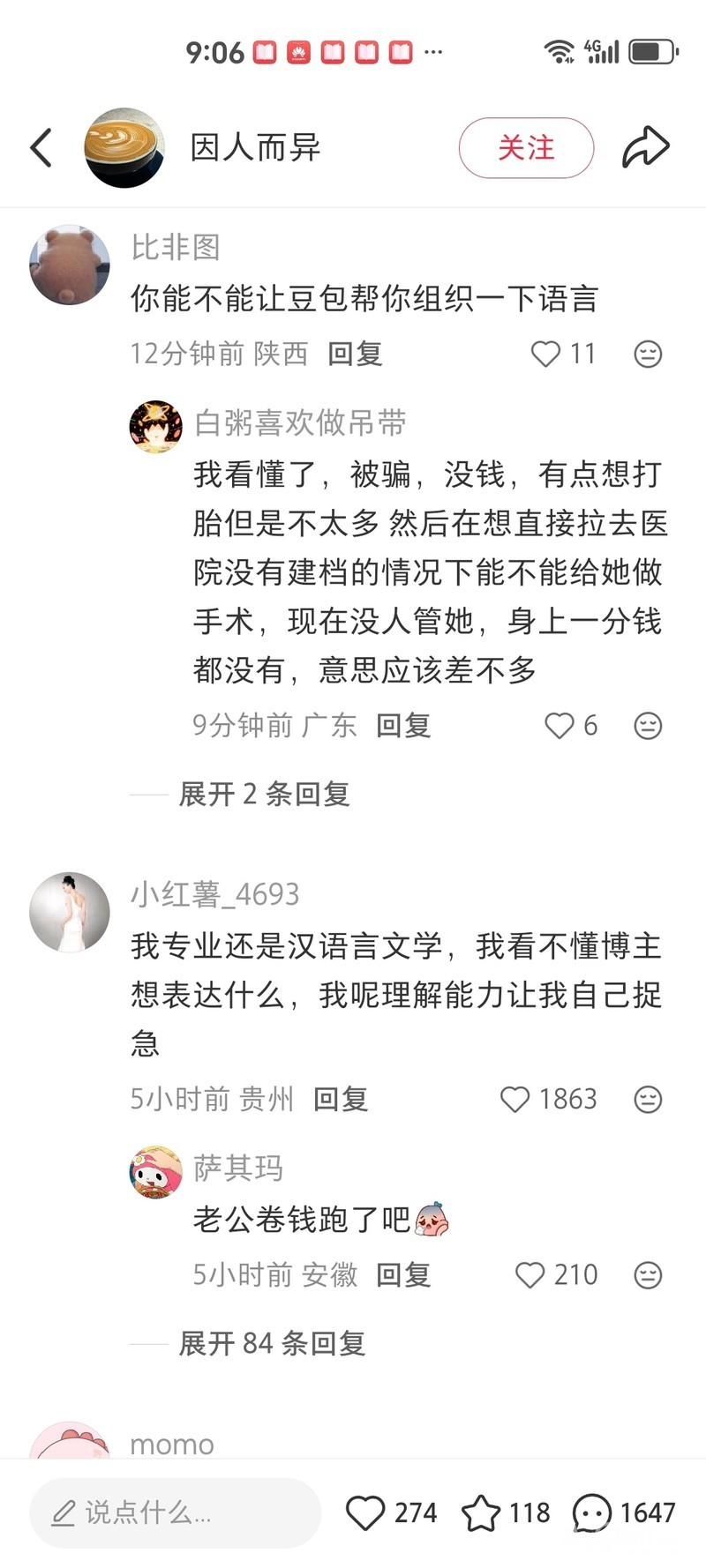706x1568 pixels.
Task: Like the post with 274 likes
Action: pos(365,1512)
